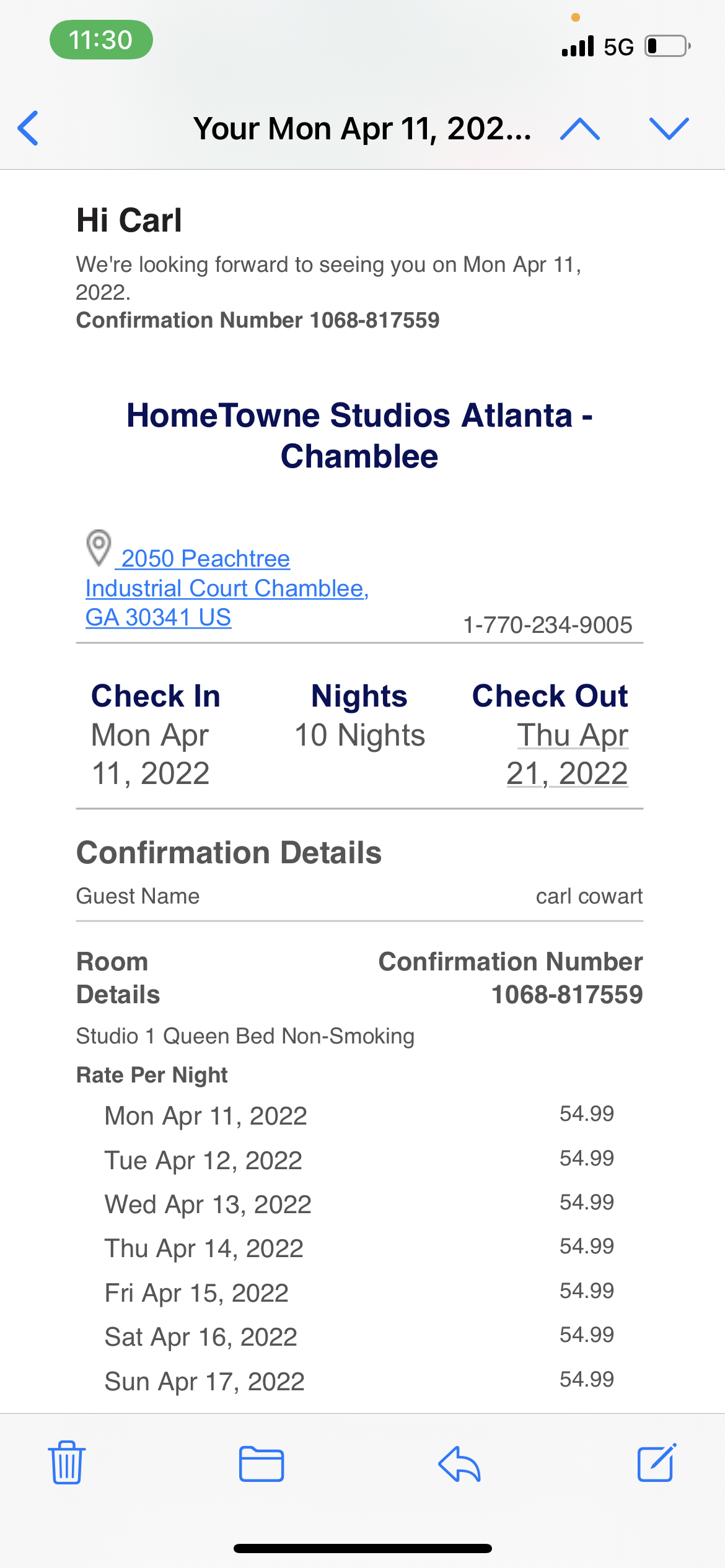This screenshot has height=1568, width=725.
Task: Tap the green 11:30 time pill
Action: point(101,40)
